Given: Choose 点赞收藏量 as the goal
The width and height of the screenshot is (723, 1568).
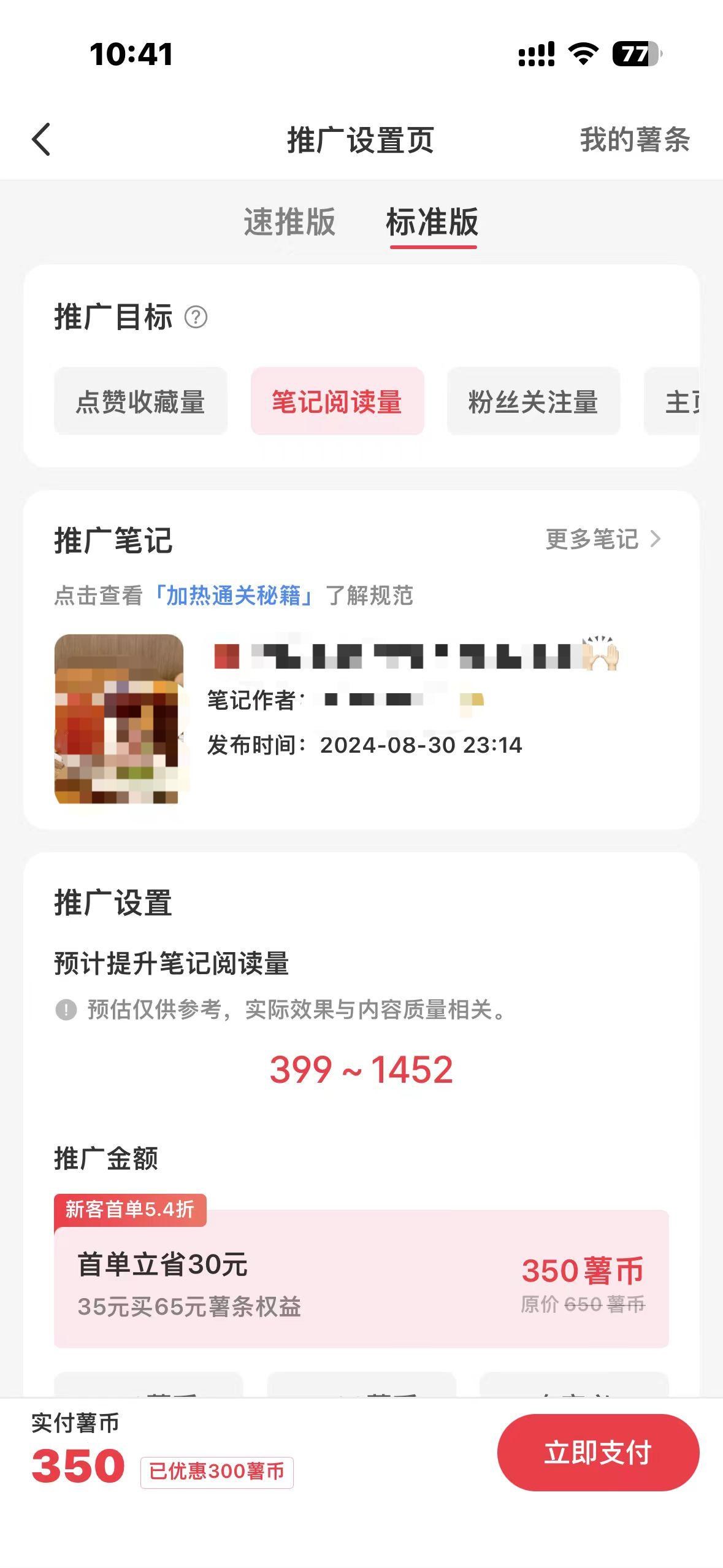Looking at the screenshot, I should pyautogui.click(x=140, y=402).
